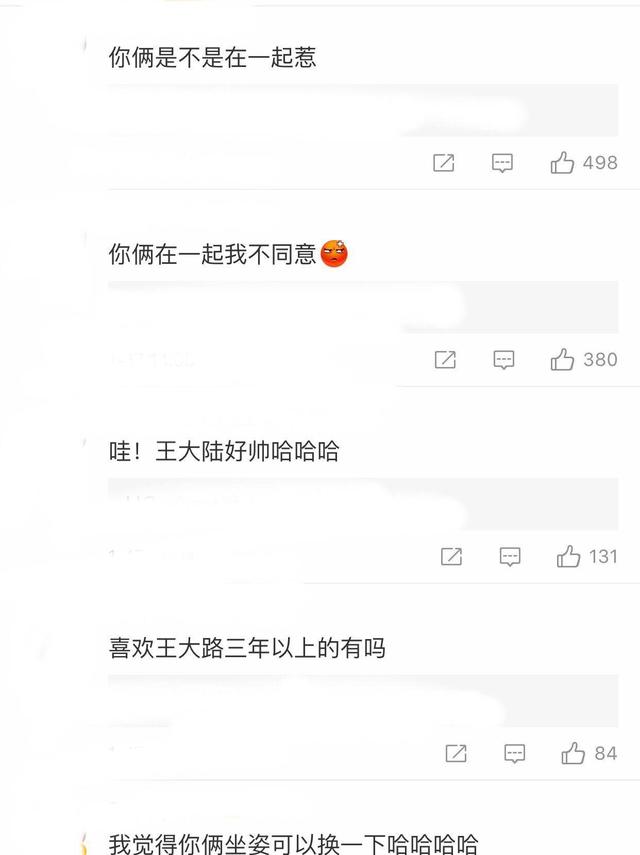
Task: Reply to the comment 哇！王大陆好帅哈哈哈
Action: 510,557
